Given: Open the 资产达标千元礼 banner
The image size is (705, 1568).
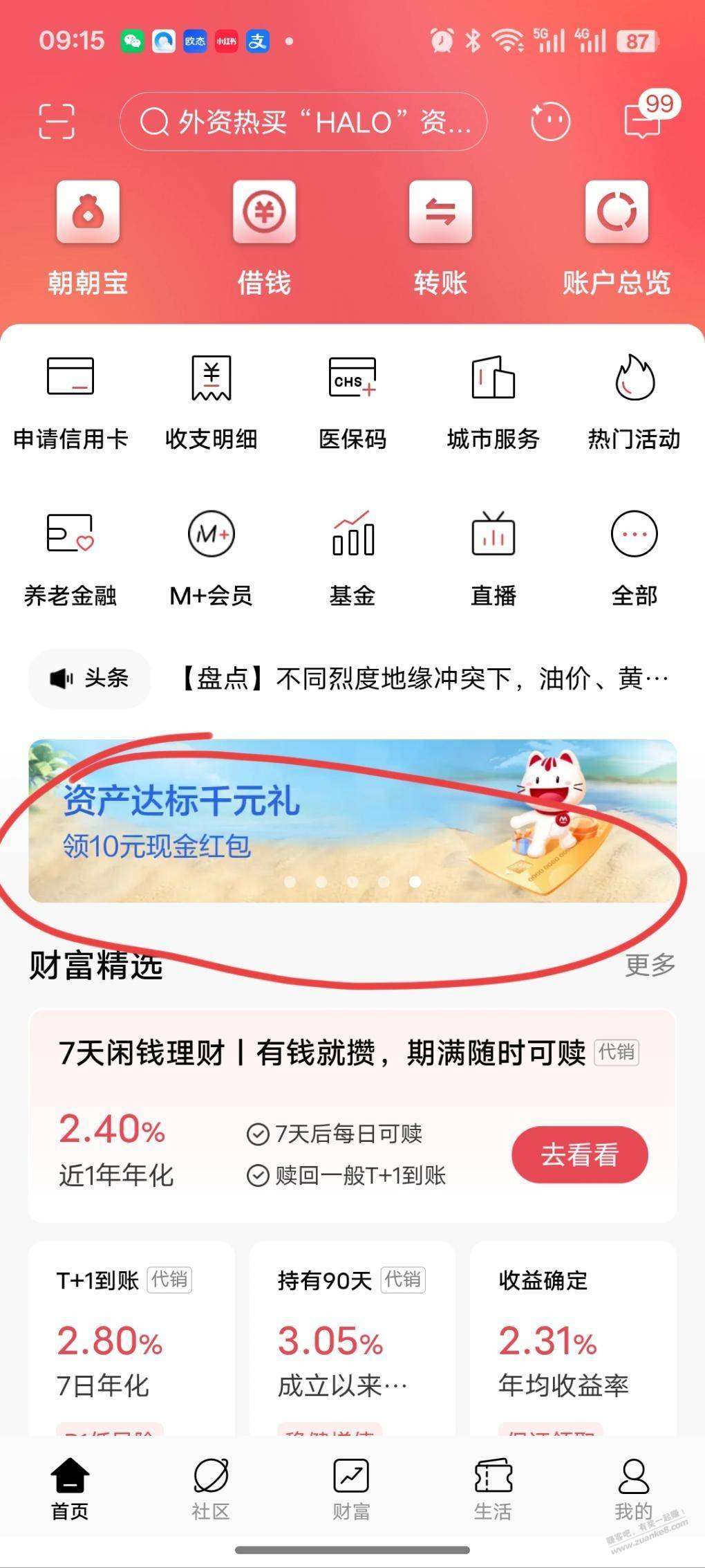Looking at the screenshot, I should [352, 820].
